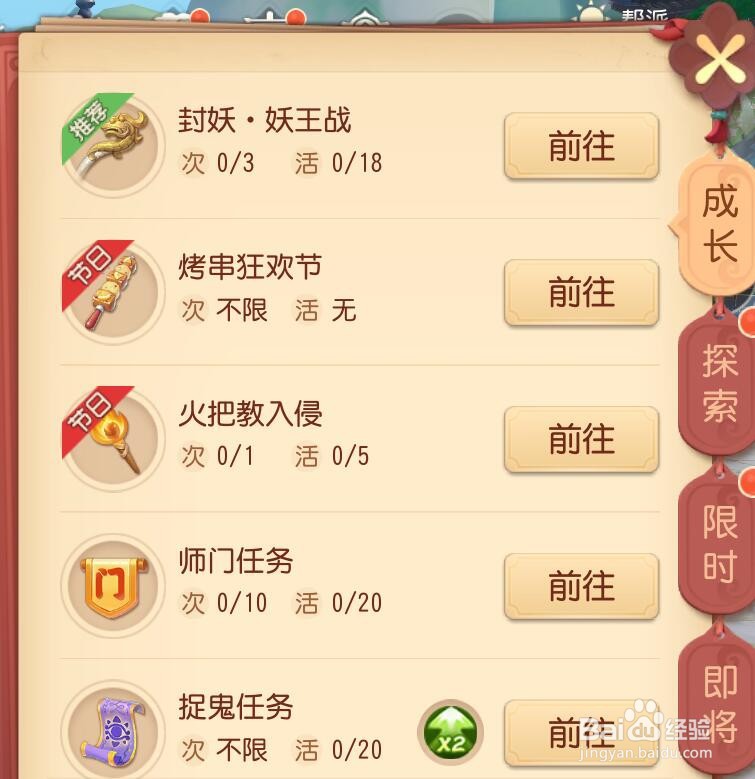The image size is (755, 779).
Task: Click the 烤串狂欢节 skewer icon
Action: click(x=112, y=293)
